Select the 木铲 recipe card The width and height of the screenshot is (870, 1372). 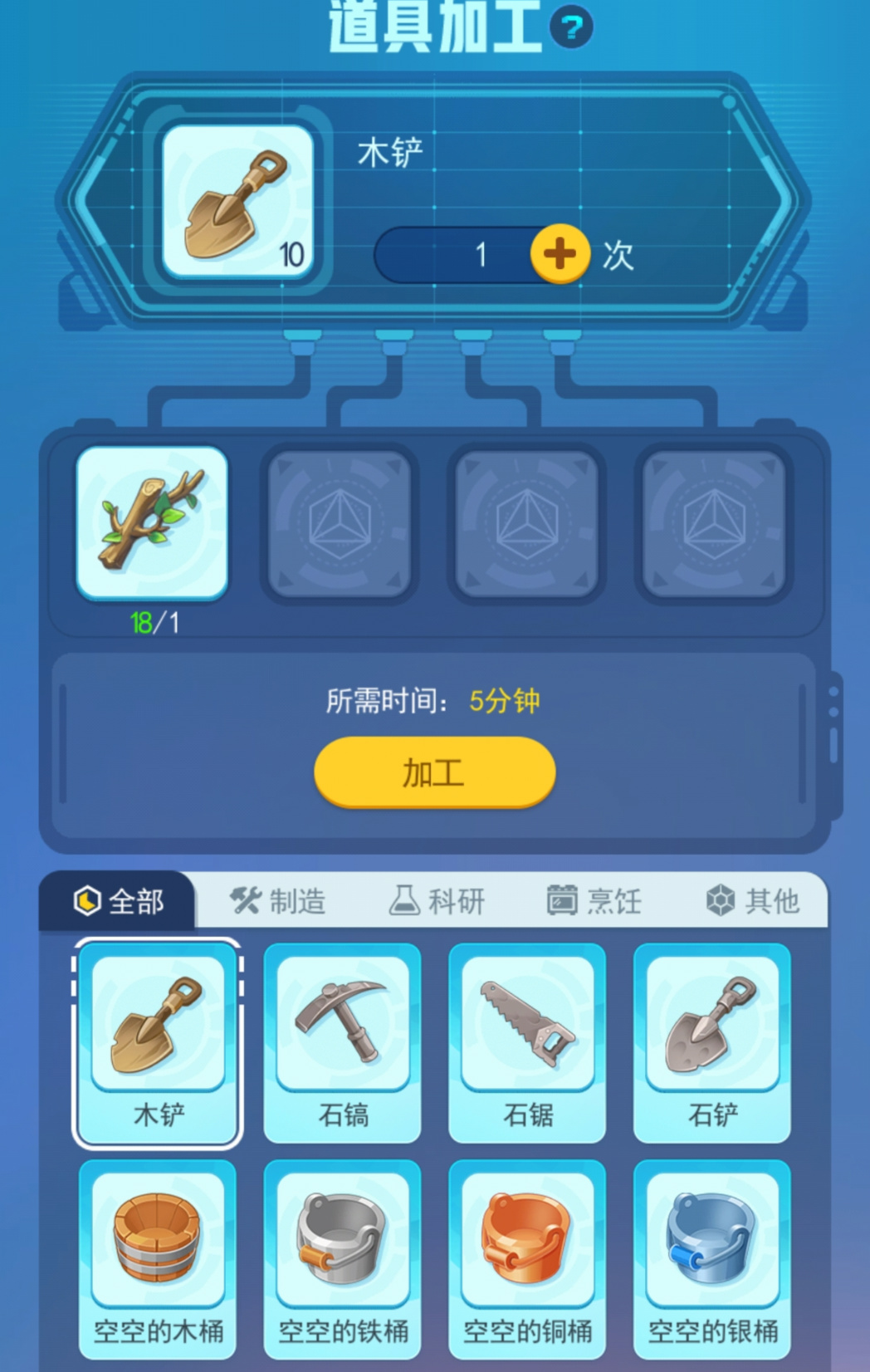click(x=158, y=1042)
